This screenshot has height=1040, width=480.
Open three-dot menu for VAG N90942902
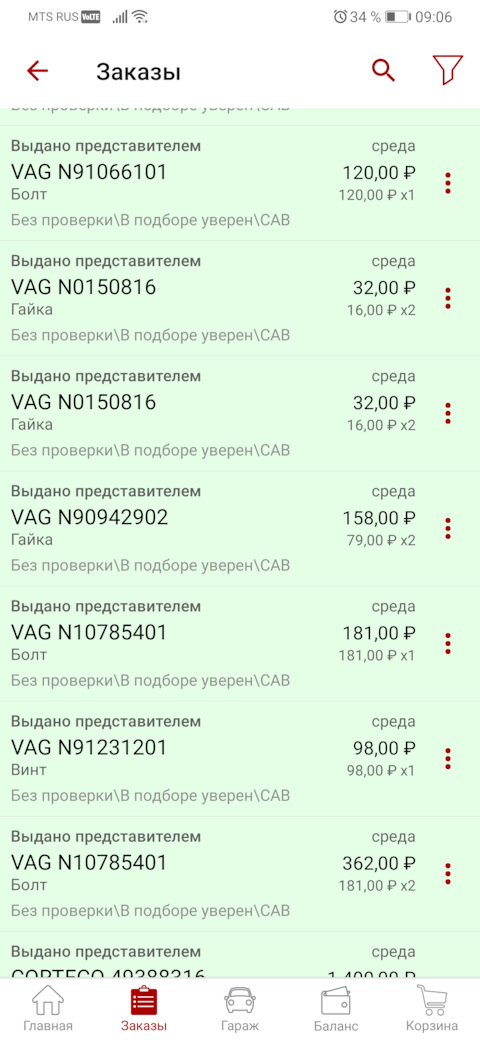[448, 528]
